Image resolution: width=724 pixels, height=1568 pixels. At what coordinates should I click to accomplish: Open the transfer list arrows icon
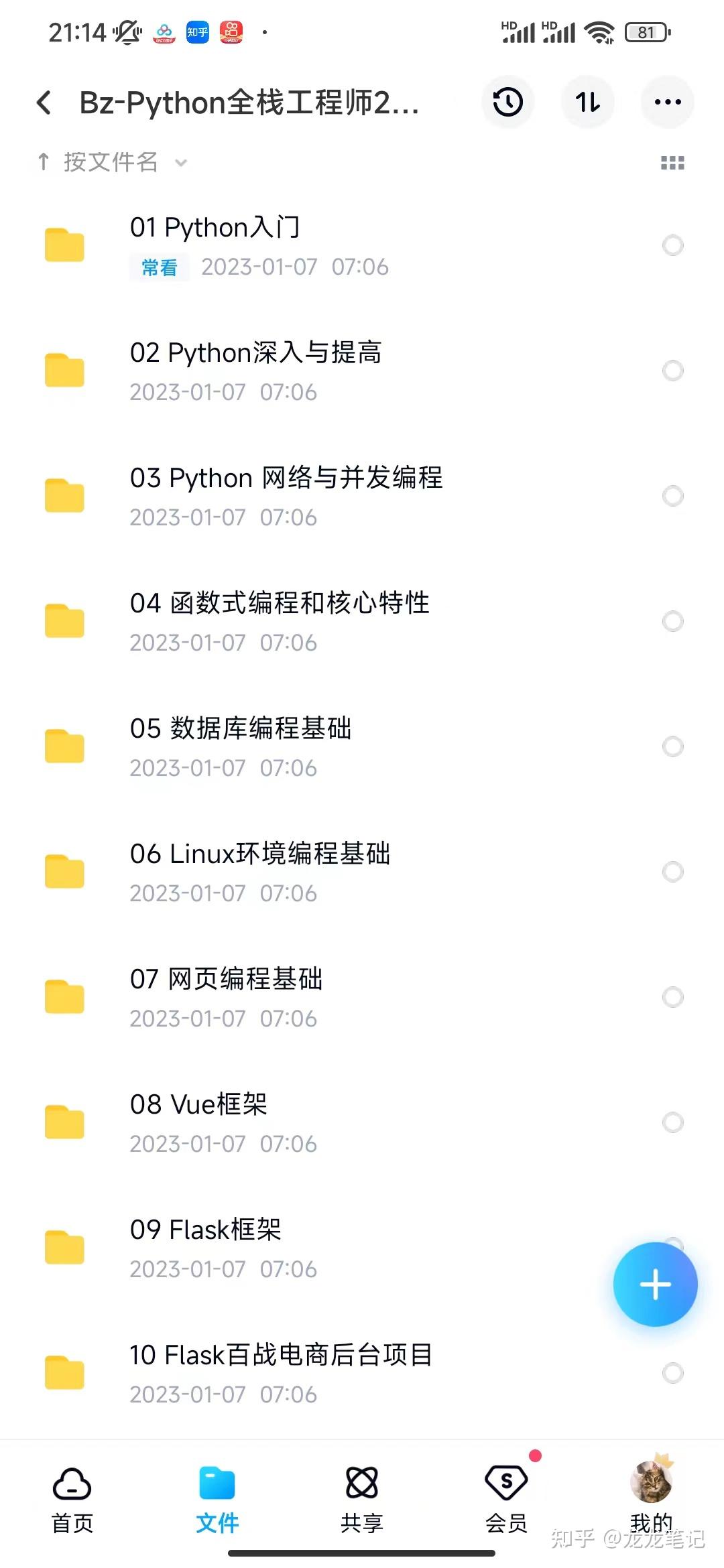pos(587,103)
